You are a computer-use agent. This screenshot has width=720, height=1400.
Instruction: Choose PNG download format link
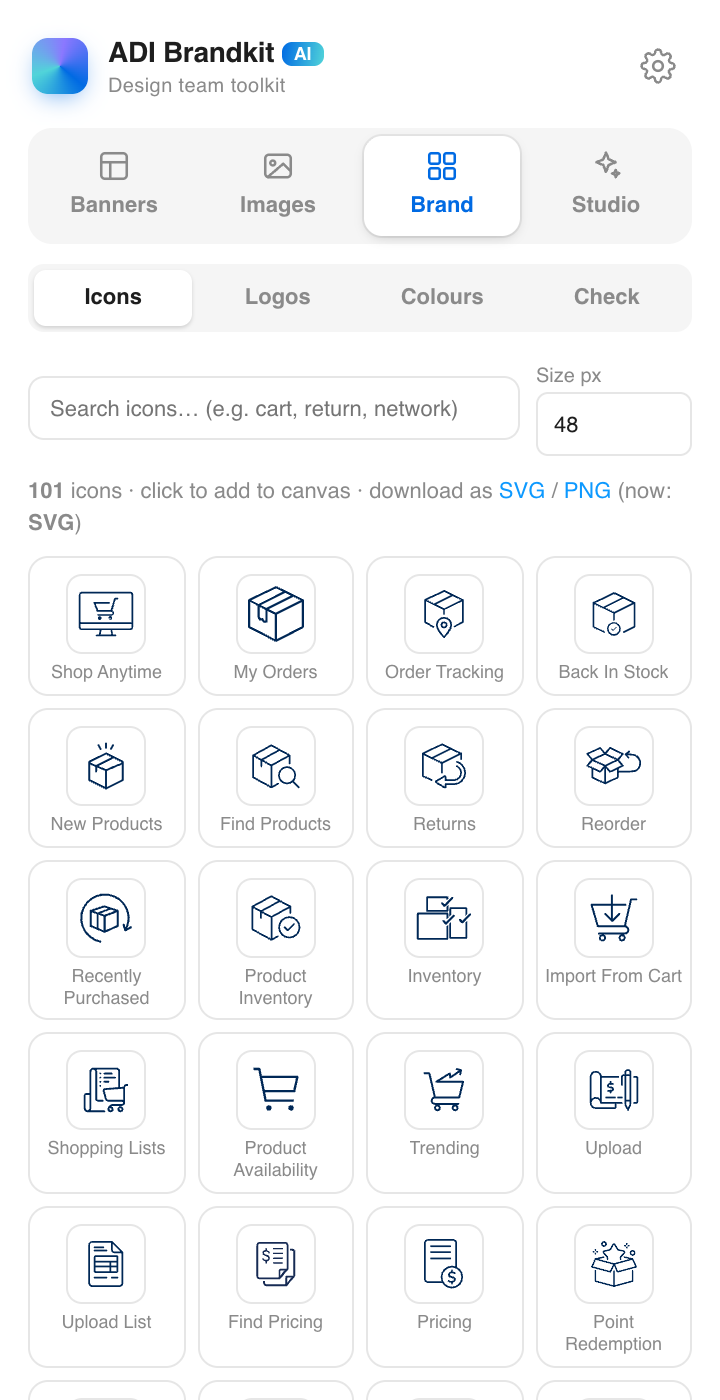point(587,491)
